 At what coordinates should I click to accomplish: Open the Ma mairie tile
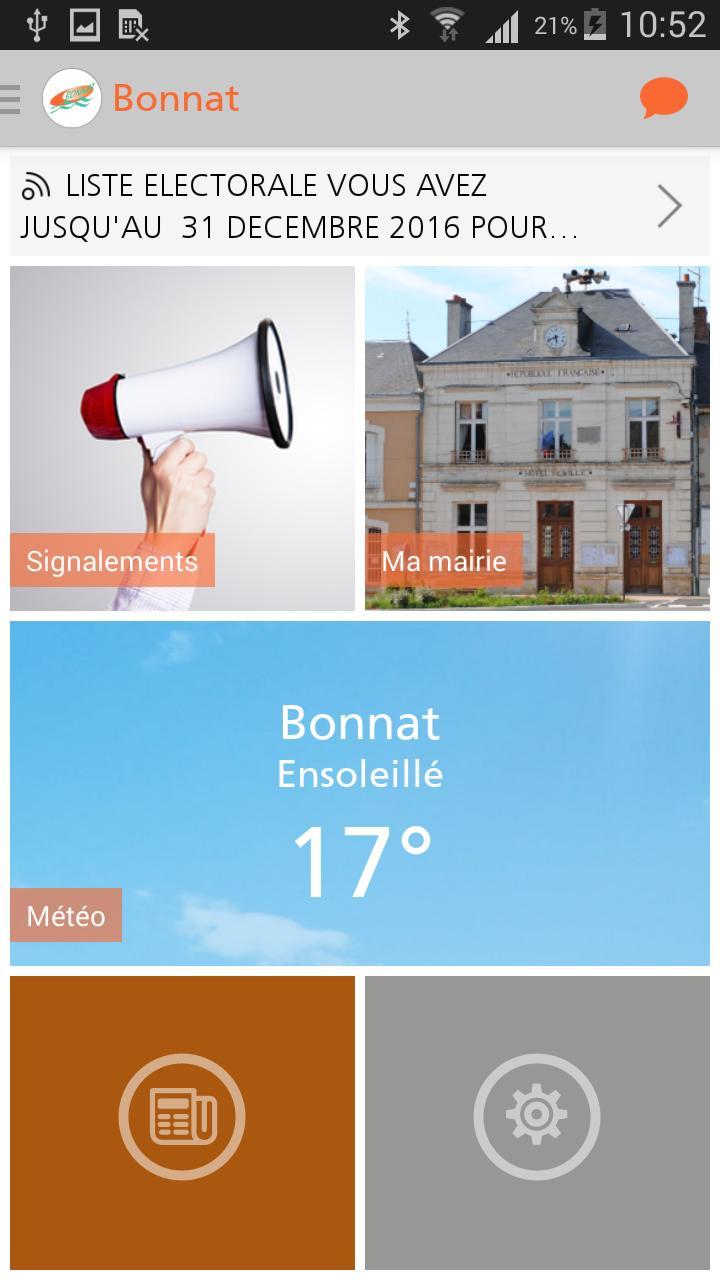[x=537, y=437]
